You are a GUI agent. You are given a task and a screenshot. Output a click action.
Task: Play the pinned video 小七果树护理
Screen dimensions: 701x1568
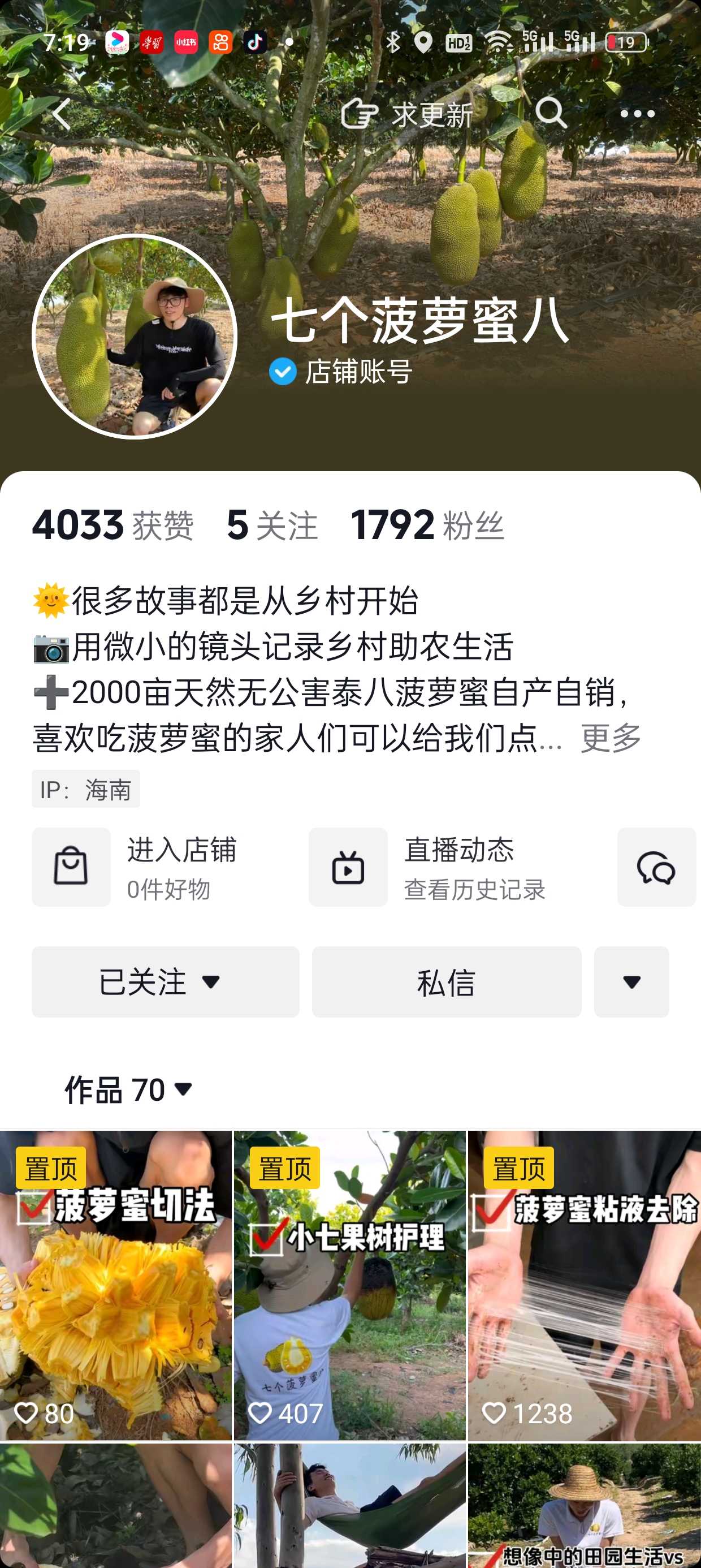tap(350, 1286)
